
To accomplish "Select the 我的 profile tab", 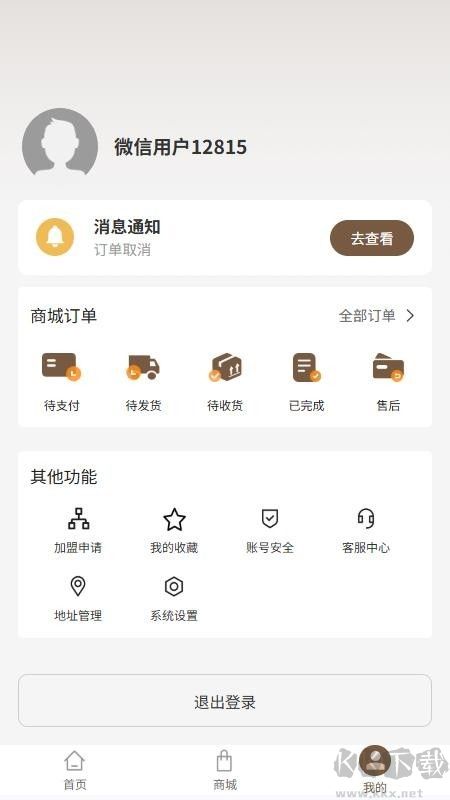I will click(x=375, y=769).
